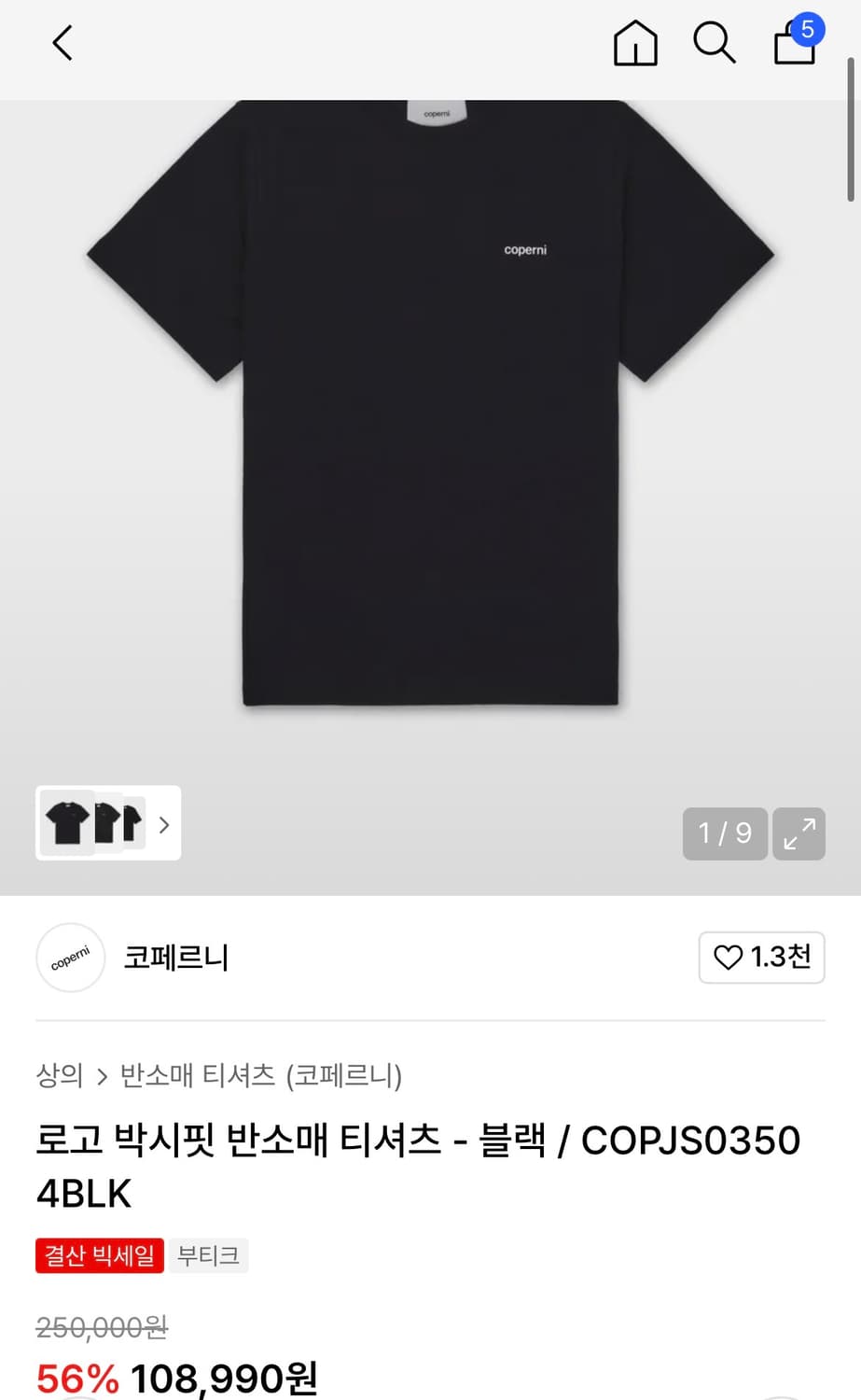Open the shopping bag with 5 items

[x=794, y=45]
